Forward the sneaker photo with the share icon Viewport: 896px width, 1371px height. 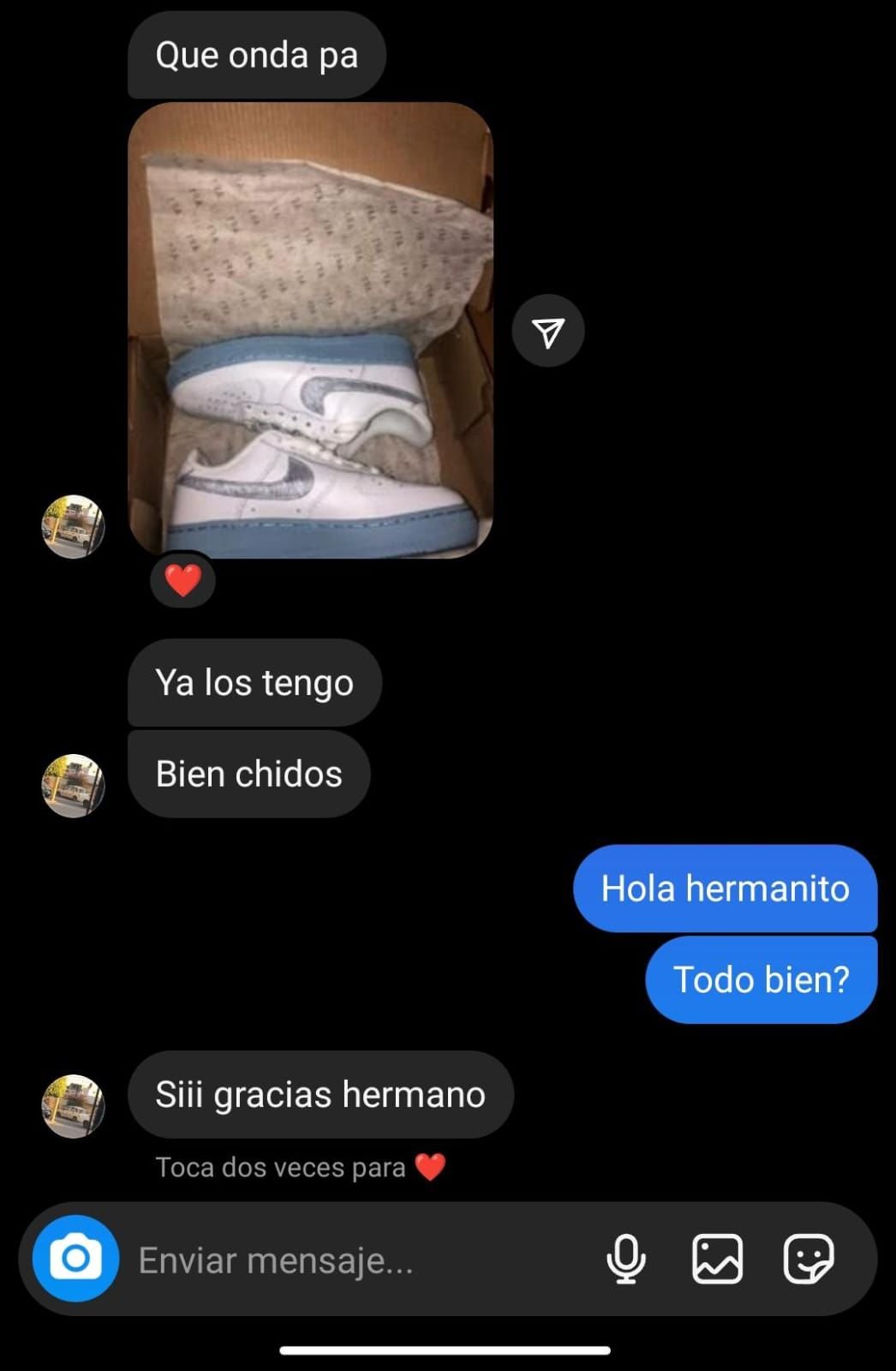548,332
